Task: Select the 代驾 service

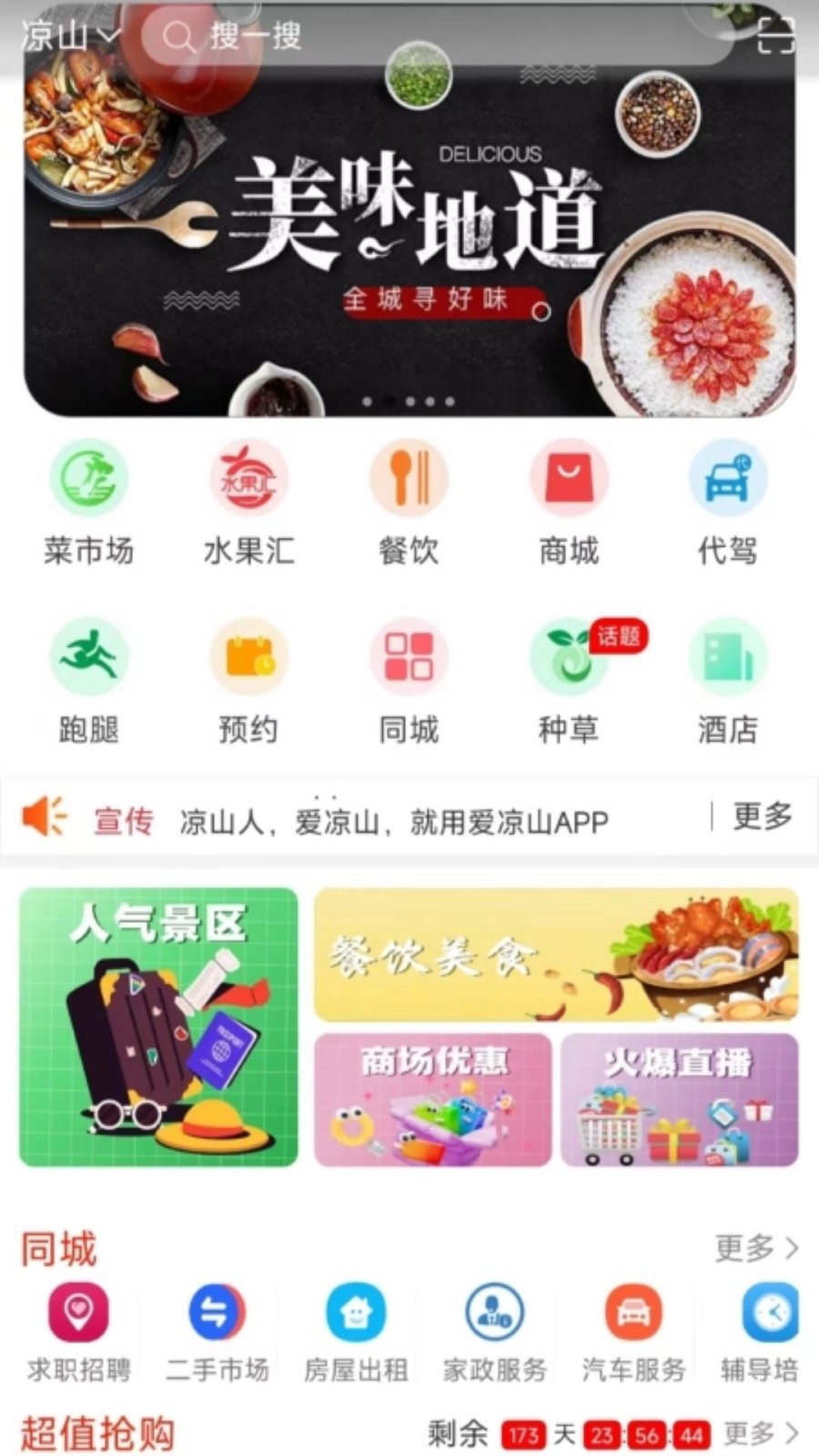Action: pos(728,502)
